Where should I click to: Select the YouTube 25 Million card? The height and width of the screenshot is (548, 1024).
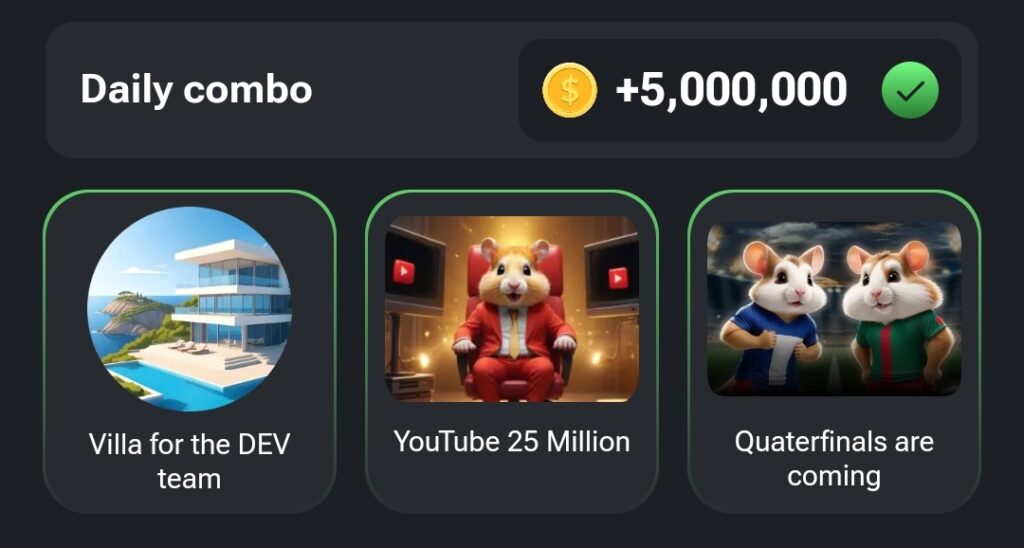pyautogui.click(x=511, y=350)
